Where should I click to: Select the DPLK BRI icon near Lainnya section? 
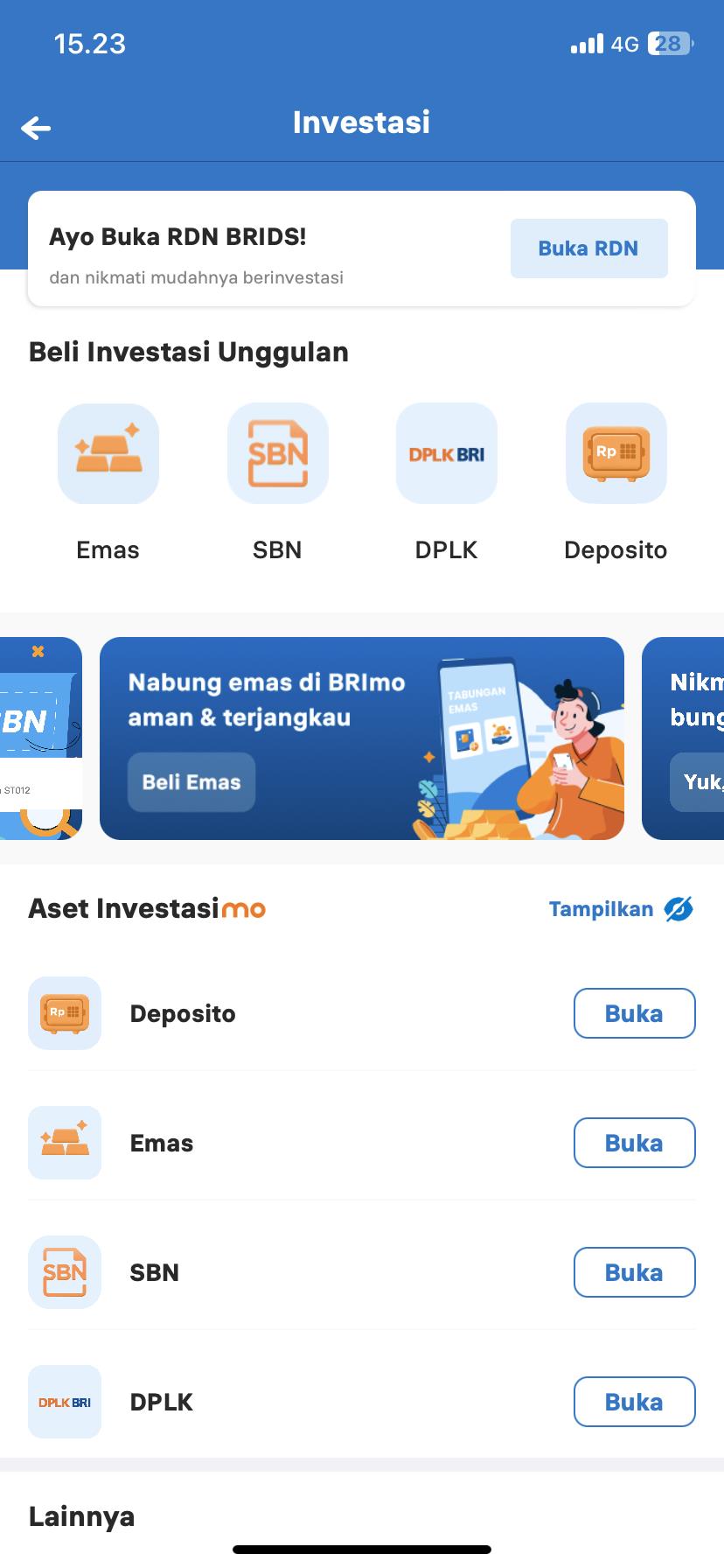65,1402
